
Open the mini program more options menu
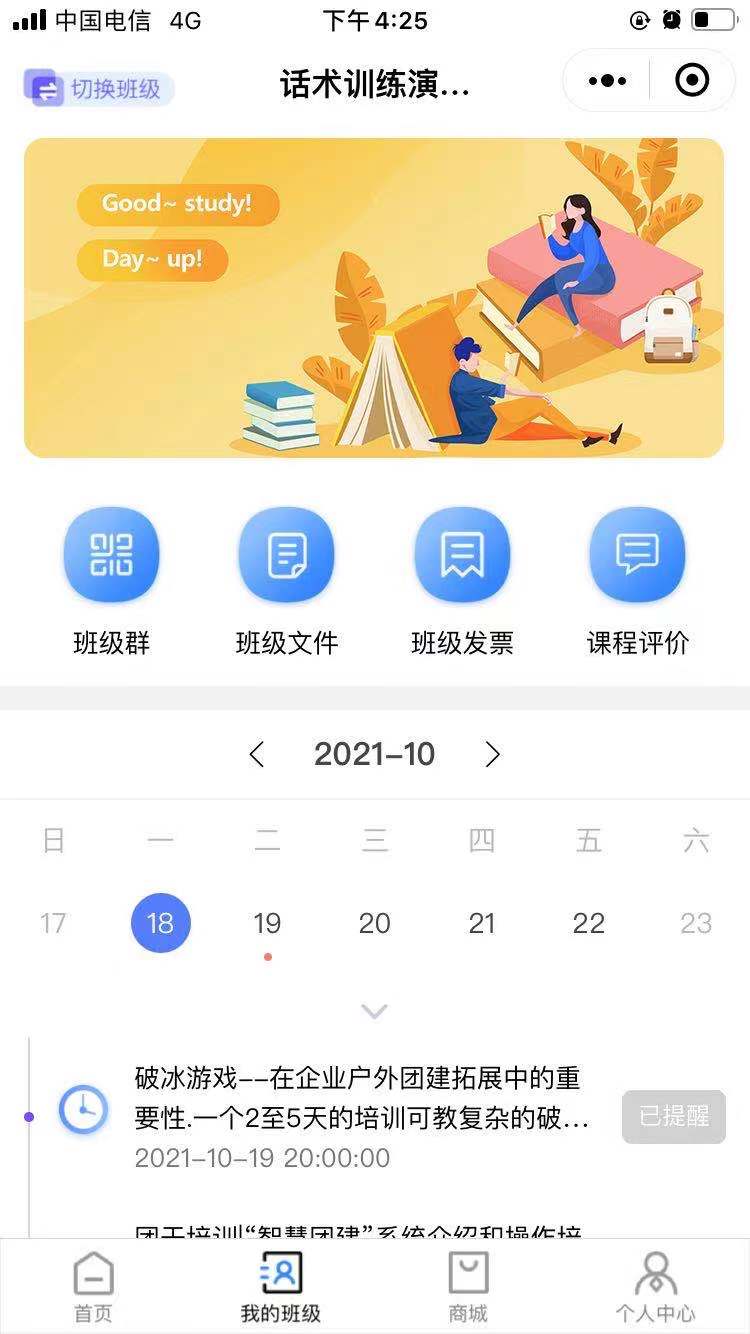pos(607,81)
